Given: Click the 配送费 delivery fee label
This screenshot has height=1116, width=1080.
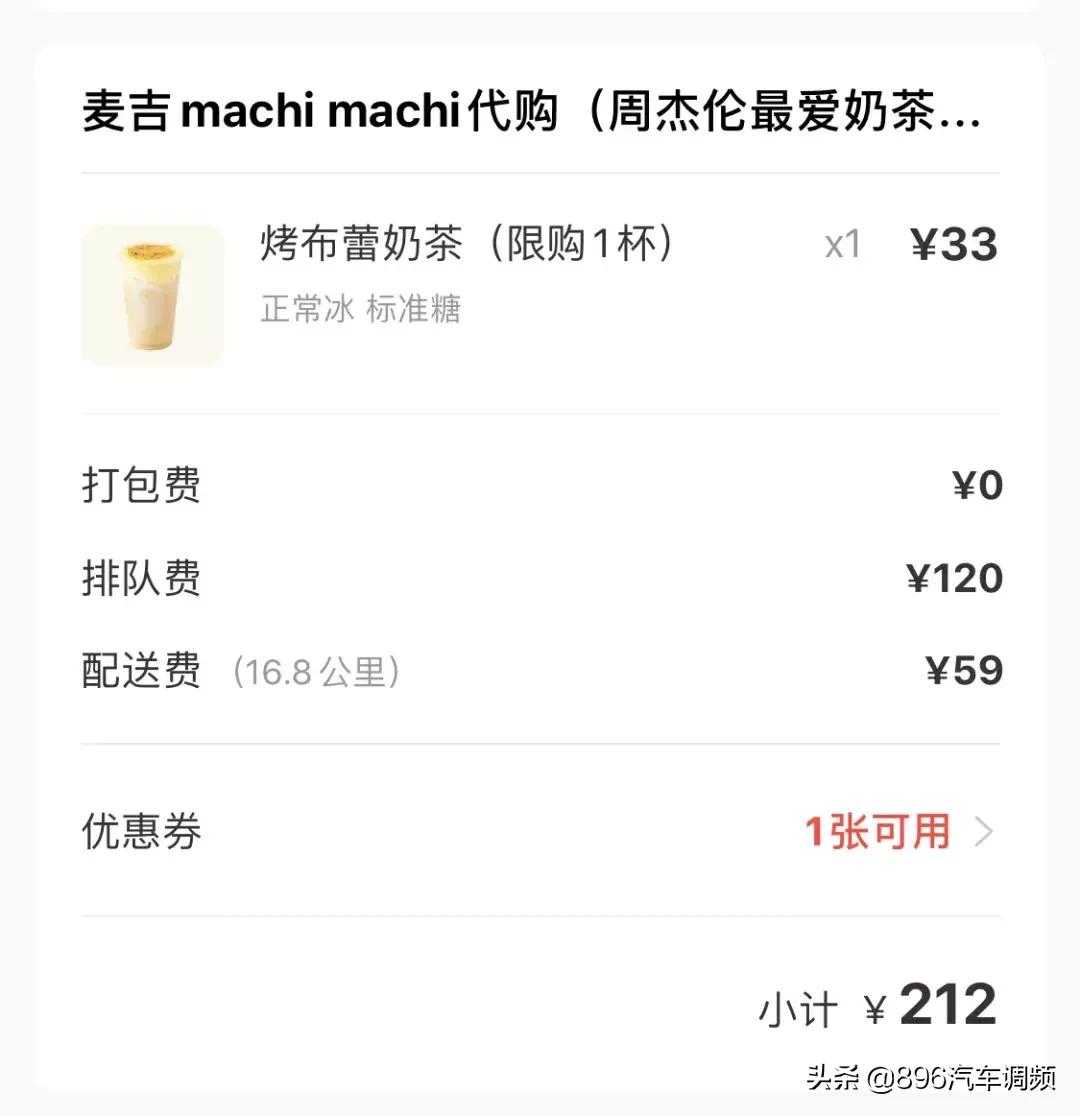Looking at the screenshot, I should coord(141,671).
